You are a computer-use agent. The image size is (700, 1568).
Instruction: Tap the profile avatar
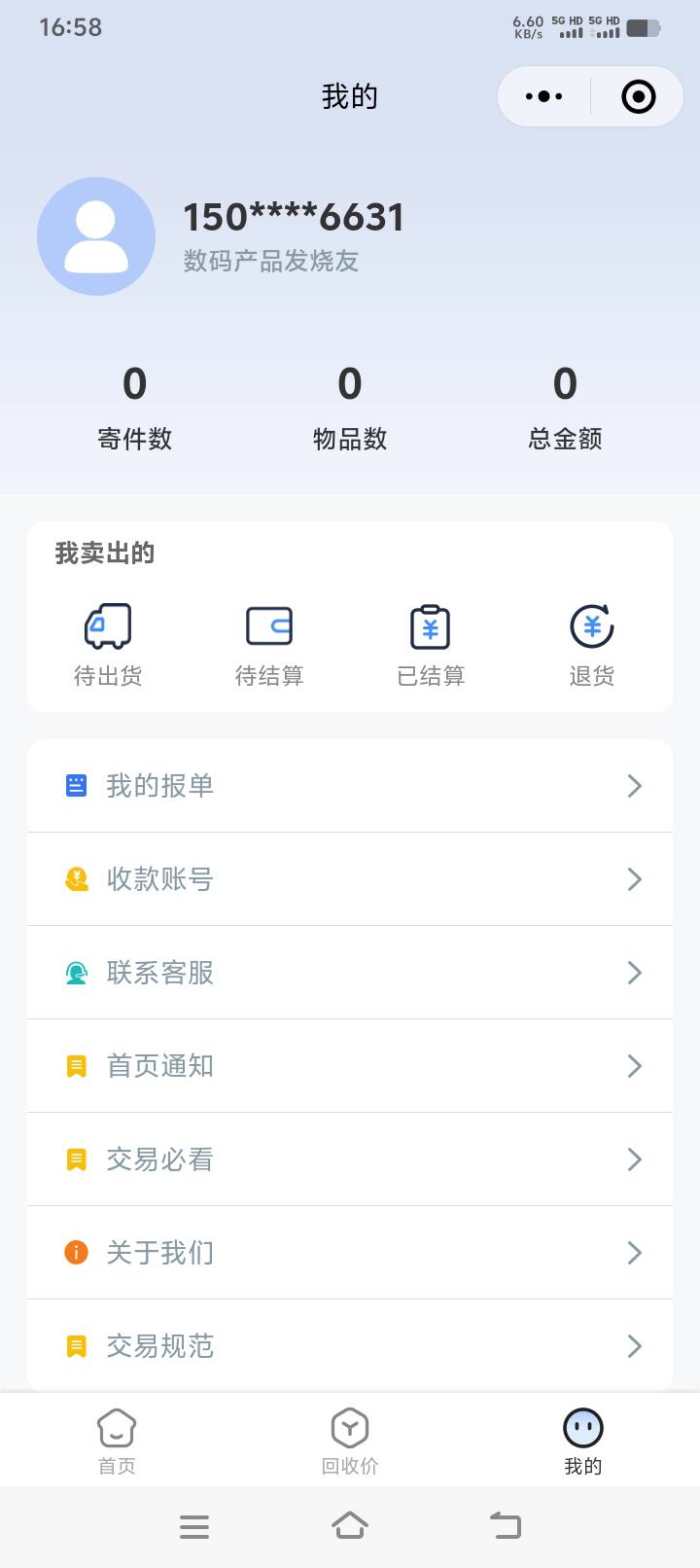96,236
